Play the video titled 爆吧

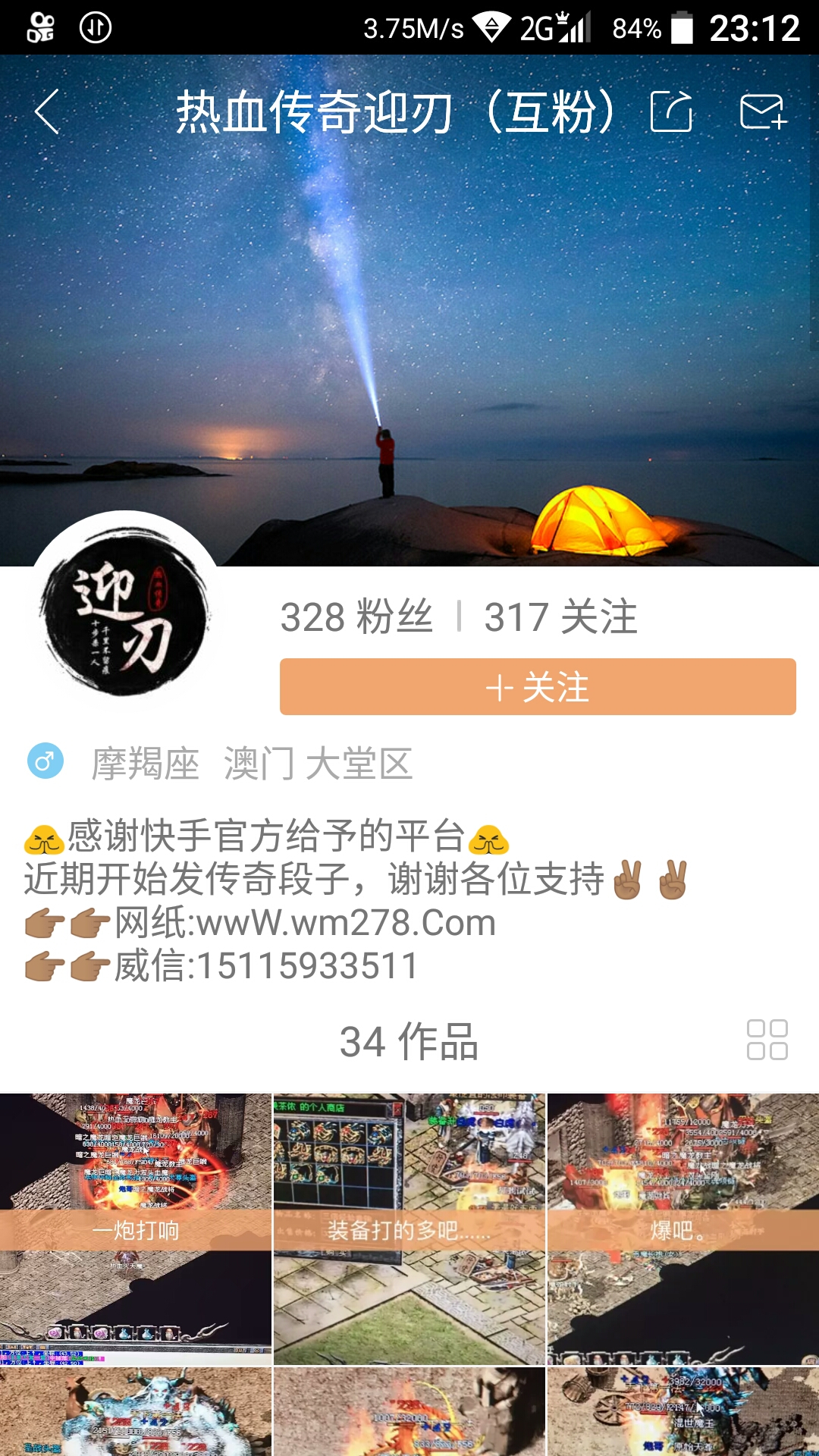(x=682, y=1228)
